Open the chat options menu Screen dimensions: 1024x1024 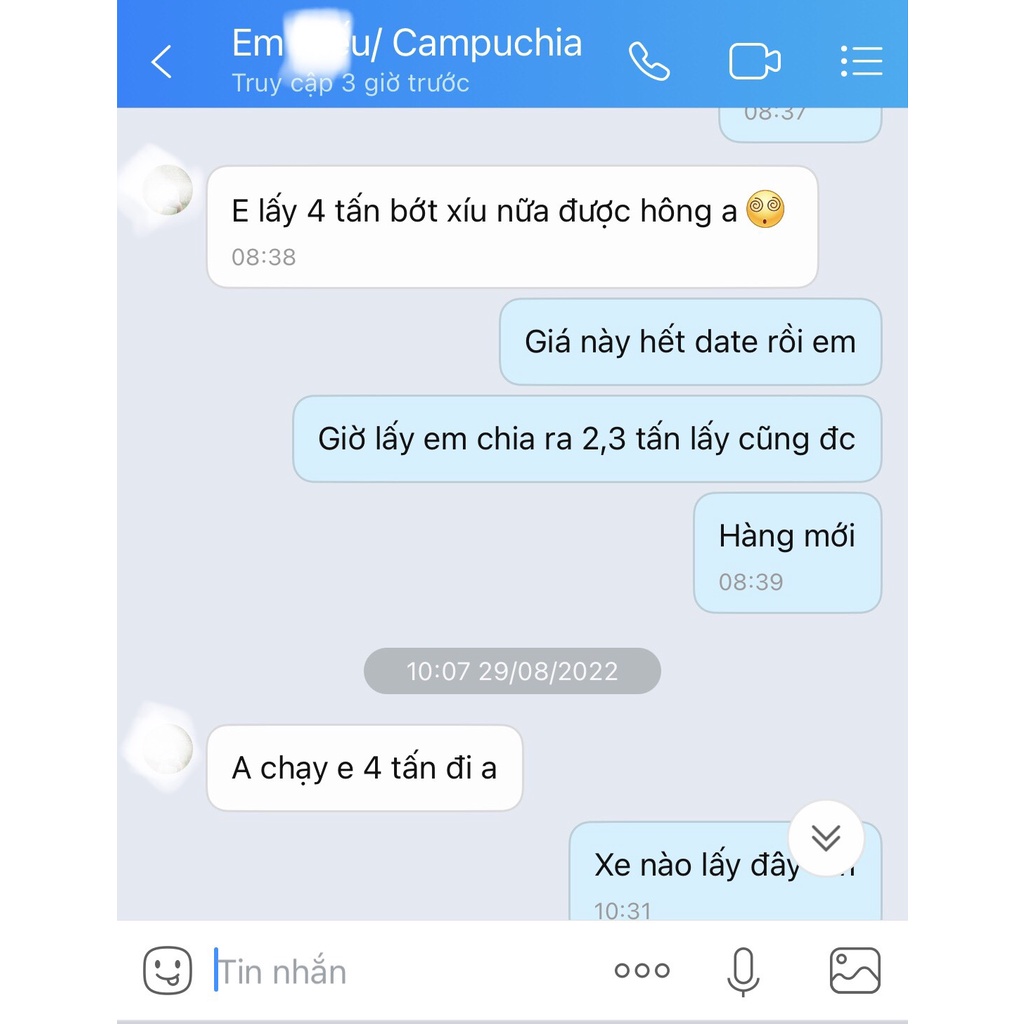pos(861,62)
